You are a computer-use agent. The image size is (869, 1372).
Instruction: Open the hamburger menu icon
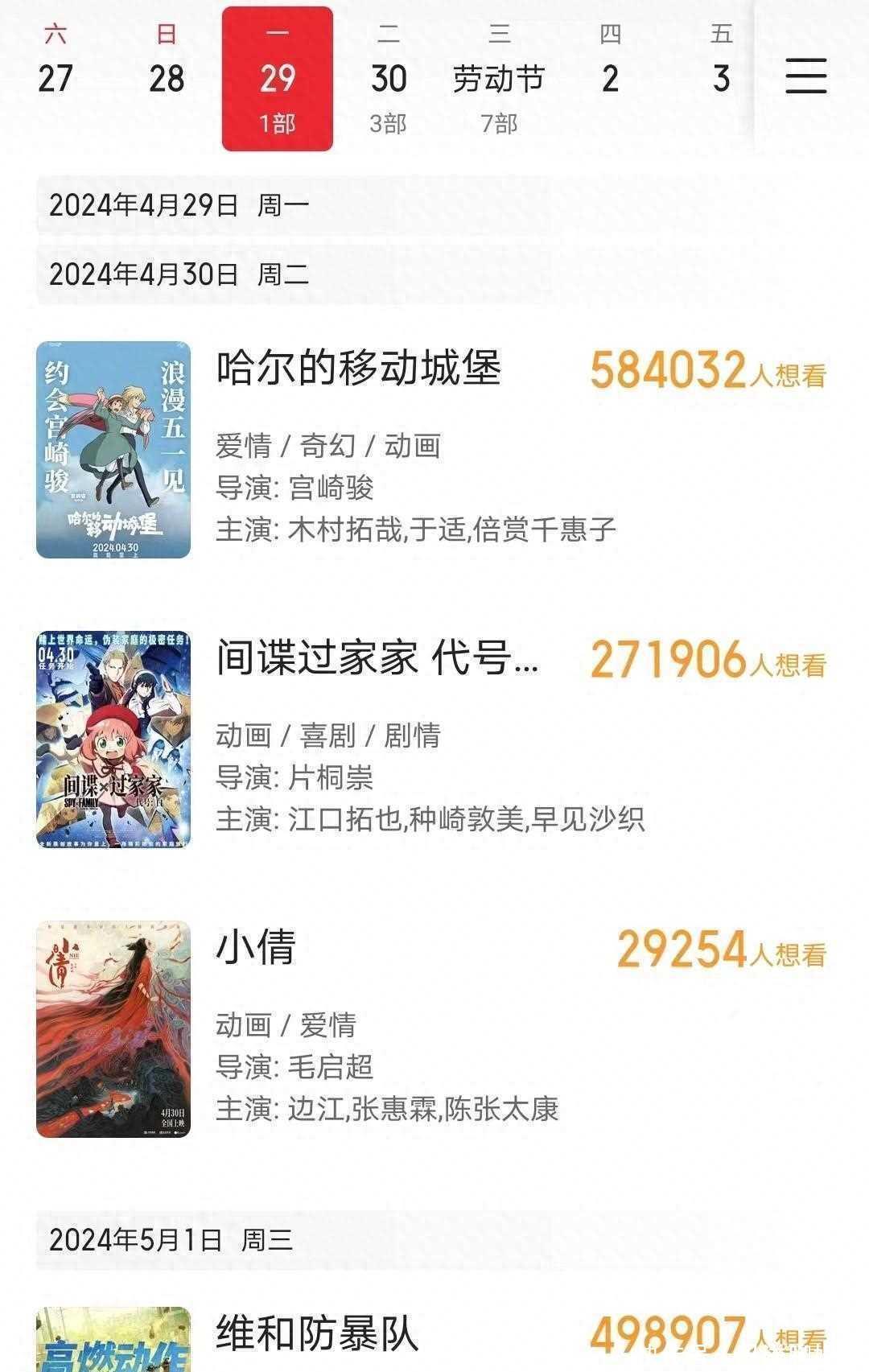pos(805,76)
